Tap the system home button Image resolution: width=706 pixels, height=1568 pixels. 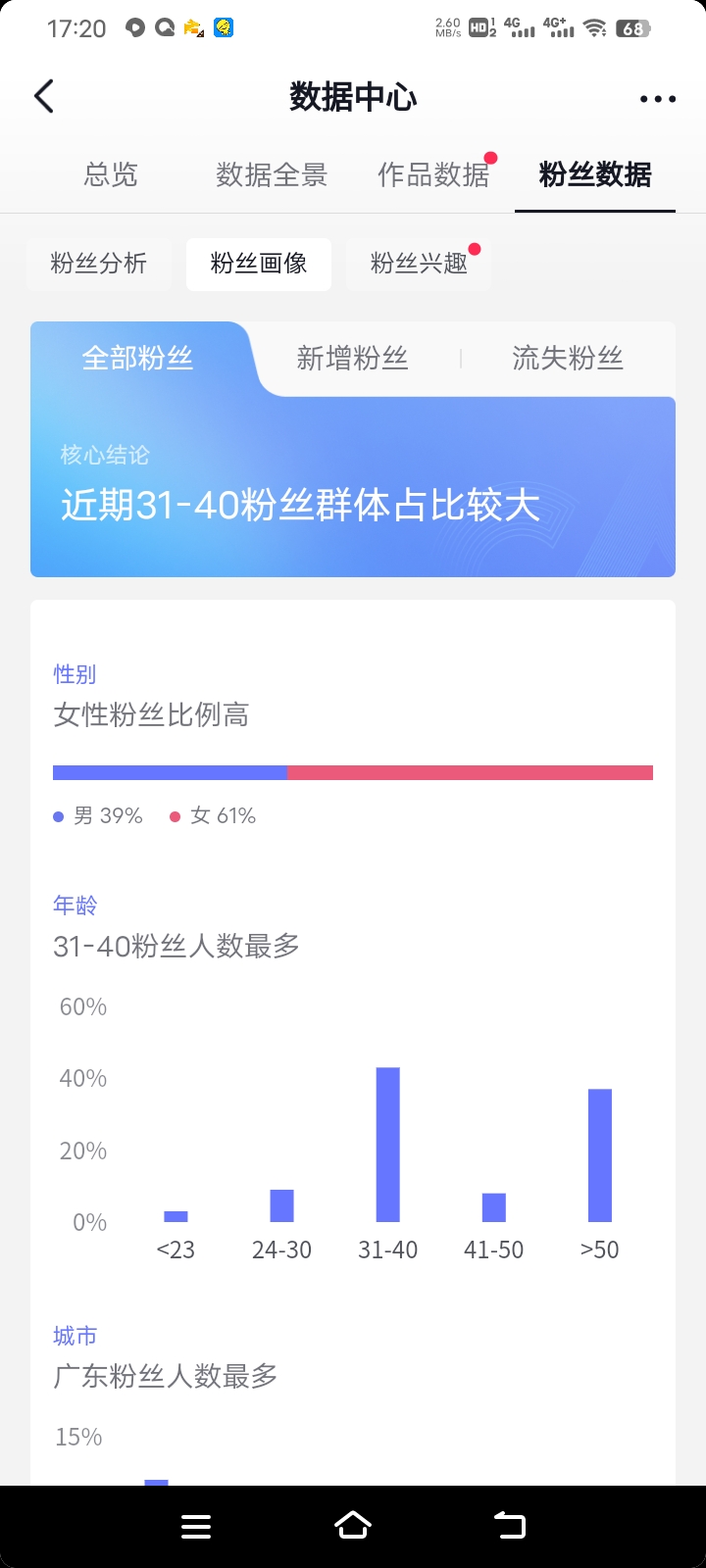(x=353, y=1526)
